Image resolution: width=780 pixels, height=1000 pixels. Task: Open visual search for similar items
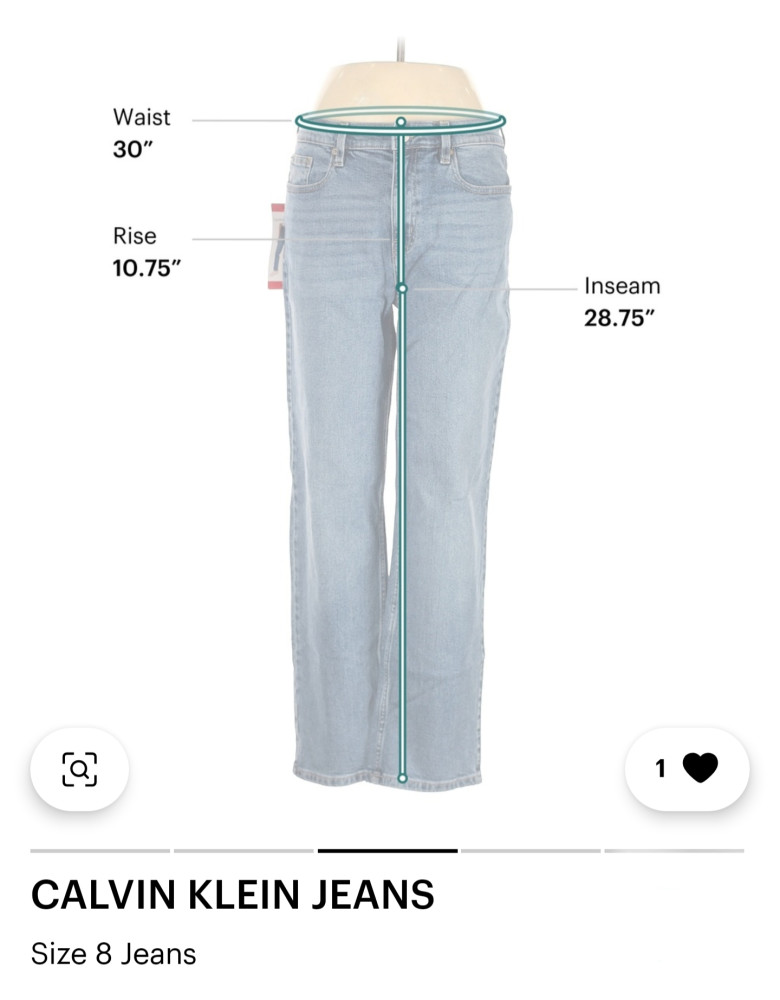(x=79, y=769)
